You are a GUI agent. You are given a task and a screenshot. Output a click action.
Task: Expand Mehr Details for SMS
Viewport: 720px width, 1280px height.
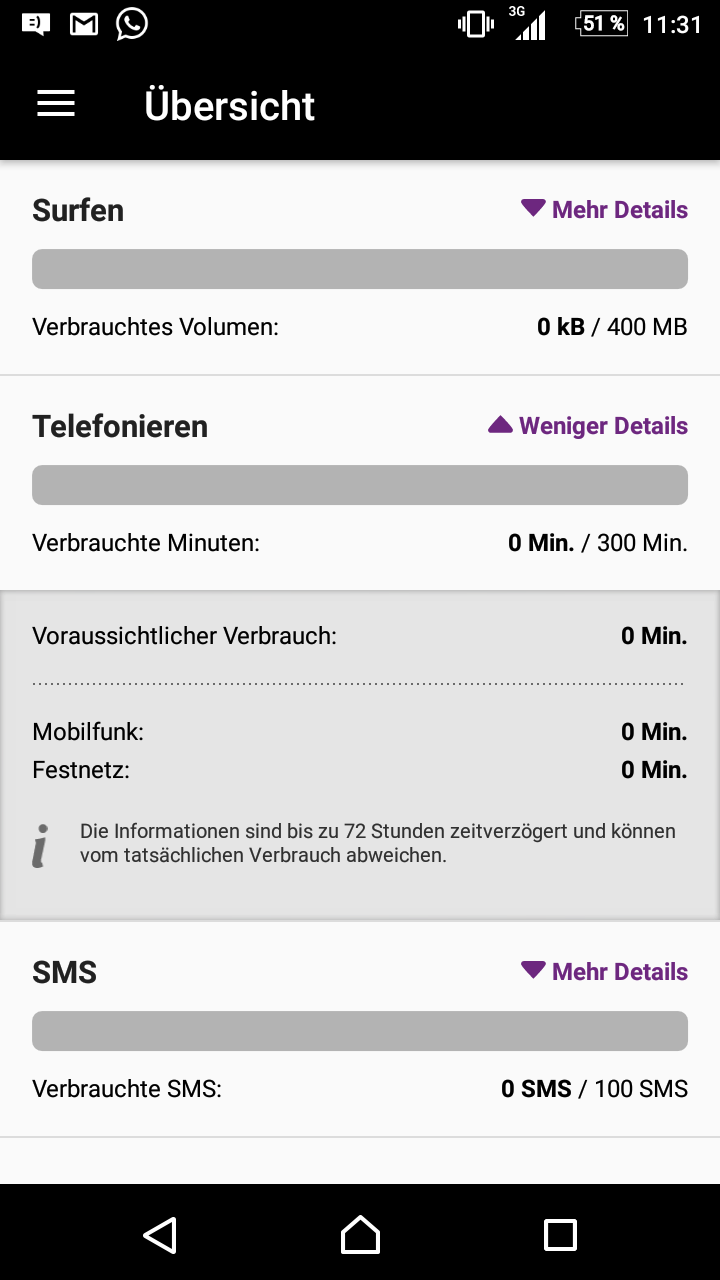pyautogui.click(x=604, y=972)
